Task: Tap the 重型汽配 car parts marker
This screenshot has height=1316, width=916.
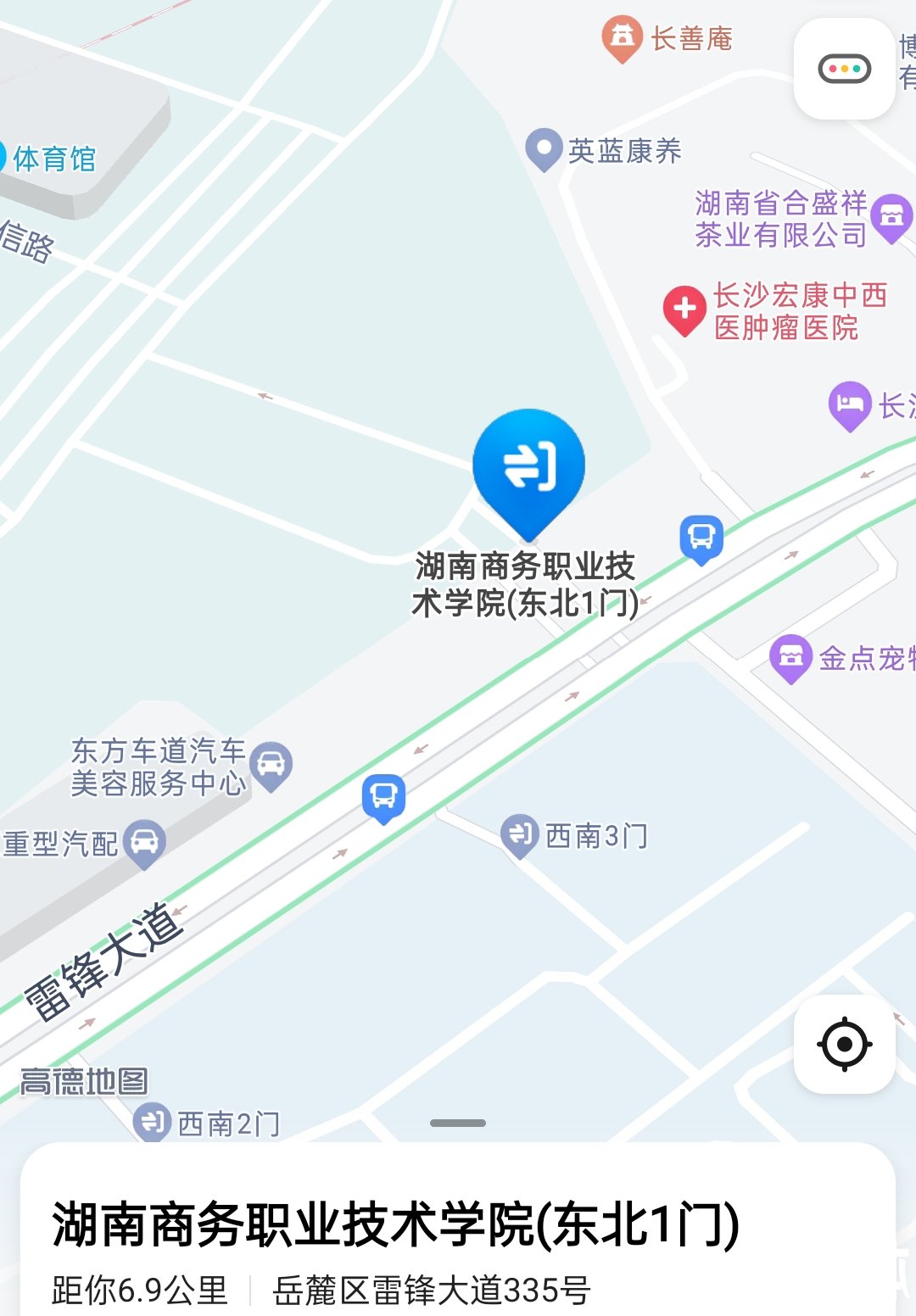Action: 144,842
